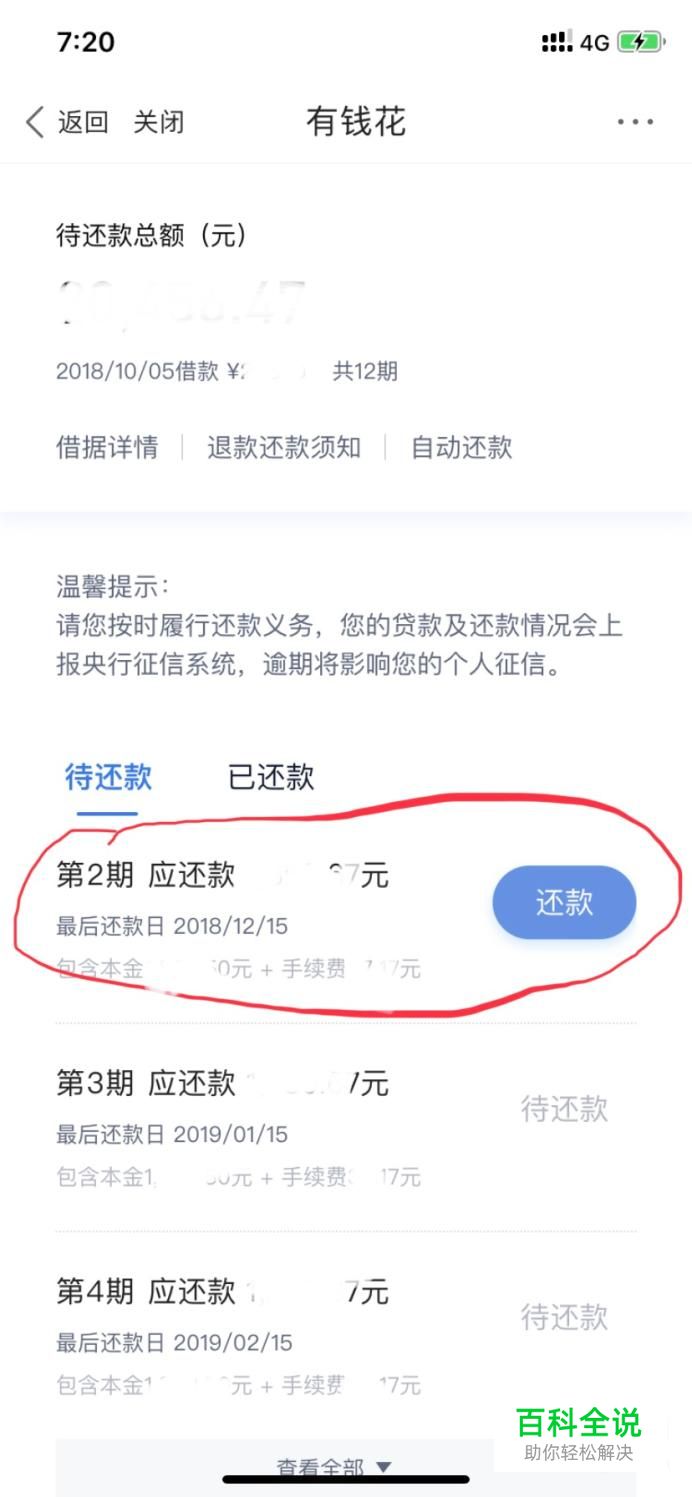The image size is (692, 1497).
Task: Open 自动还款 settings
Action: 462,447
